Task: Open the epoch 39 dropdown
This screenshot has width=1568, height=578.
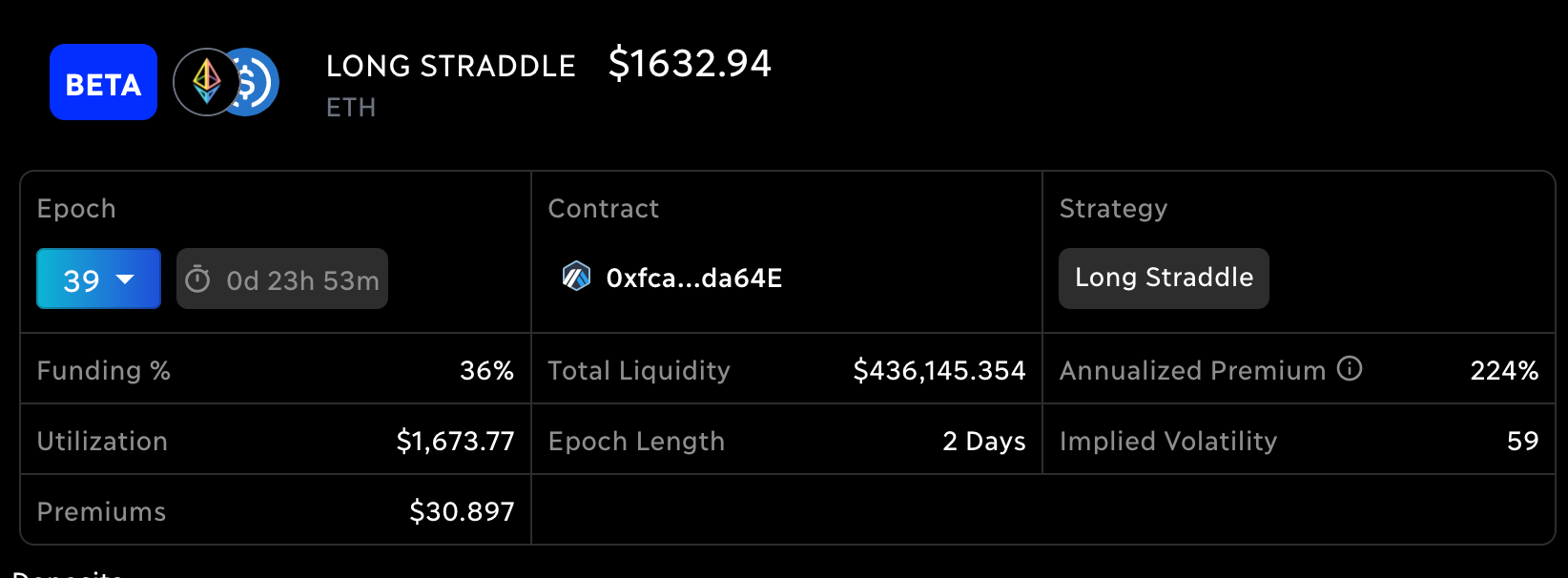Action: pyautogui.click(x=98, y=279)
